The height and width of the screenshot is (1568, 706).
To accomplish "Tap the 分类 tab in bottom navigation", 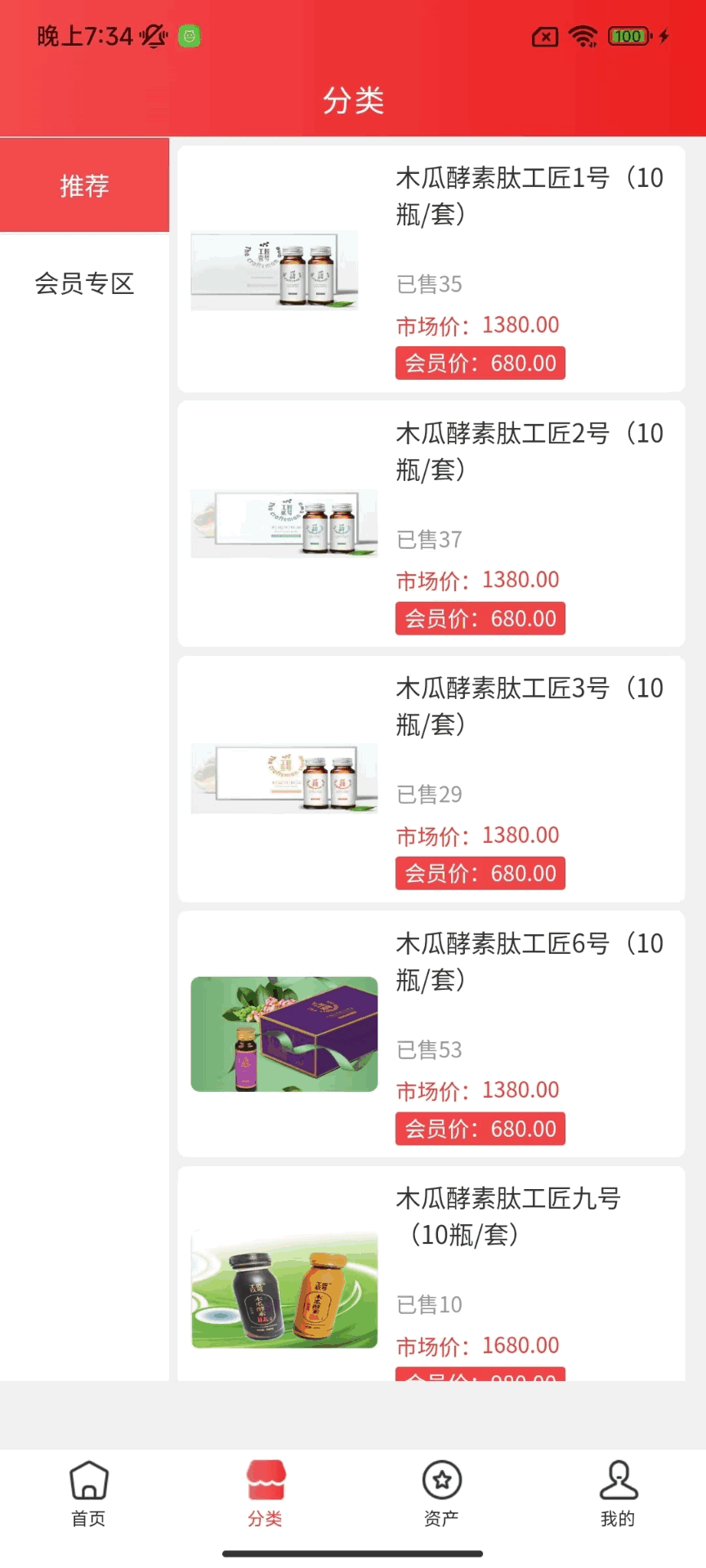I will [x=265, y=1493].
